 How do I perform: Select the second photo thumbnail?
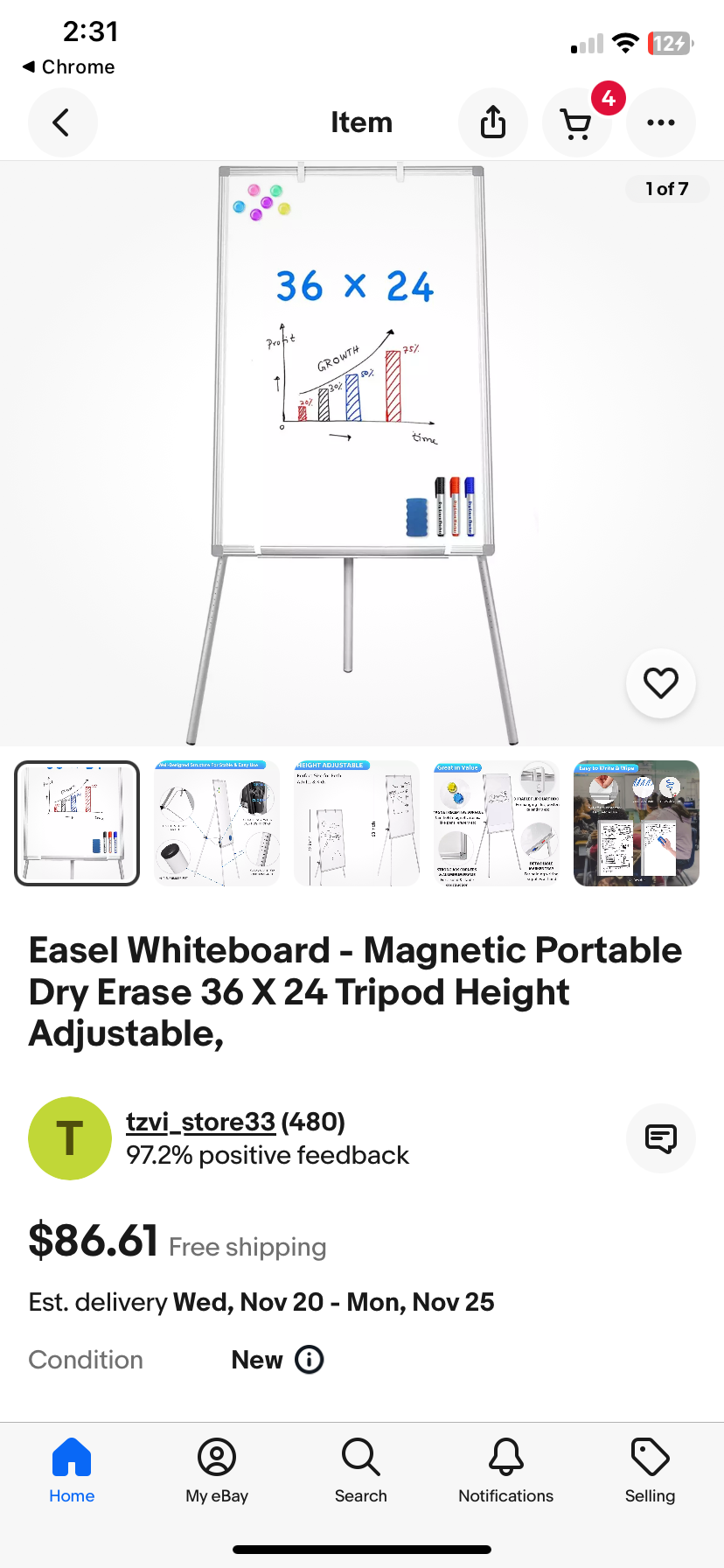pyautogui.click(x=217, y=823)
